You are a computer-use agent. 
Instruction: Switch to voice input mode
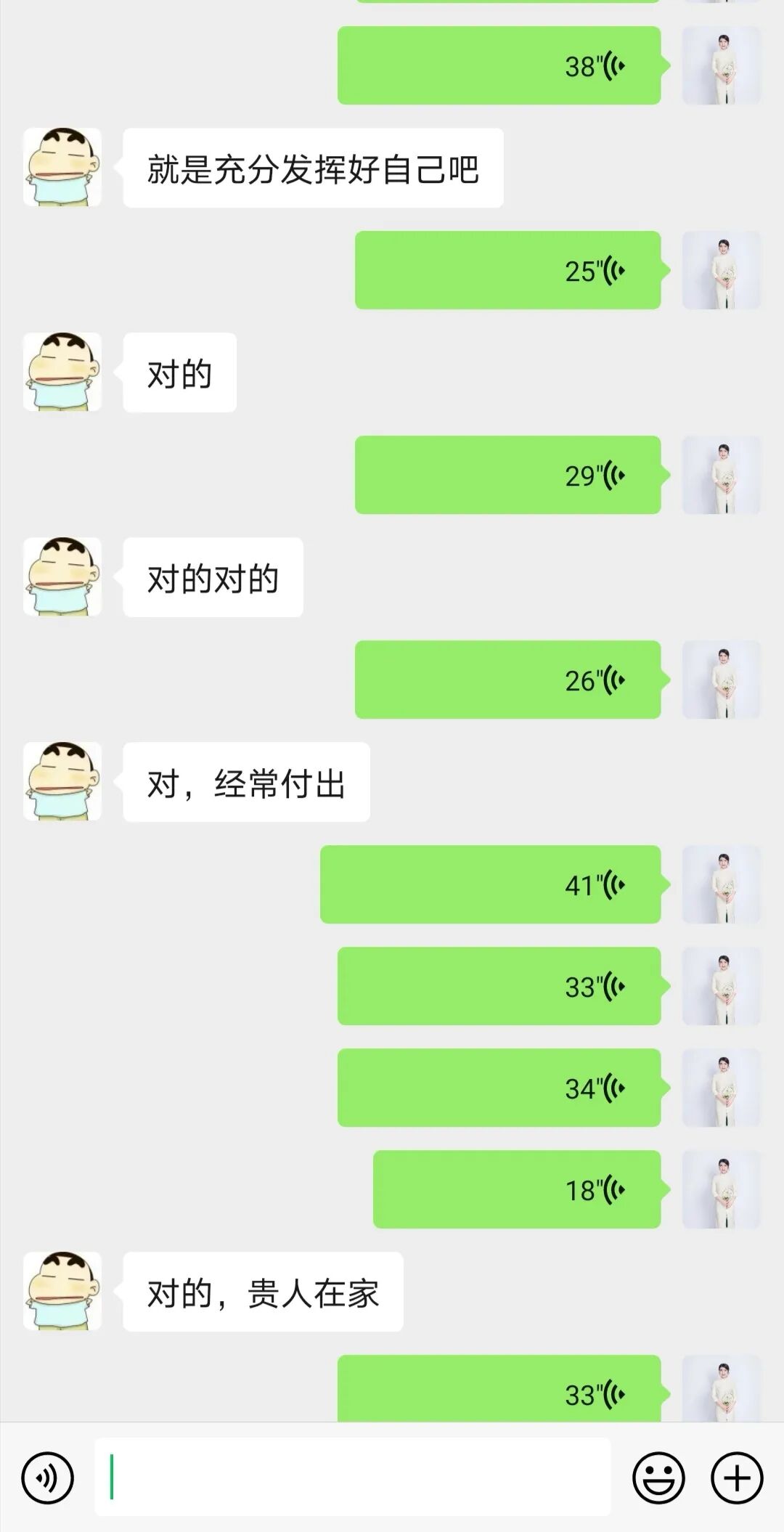tap(48, 1478)
